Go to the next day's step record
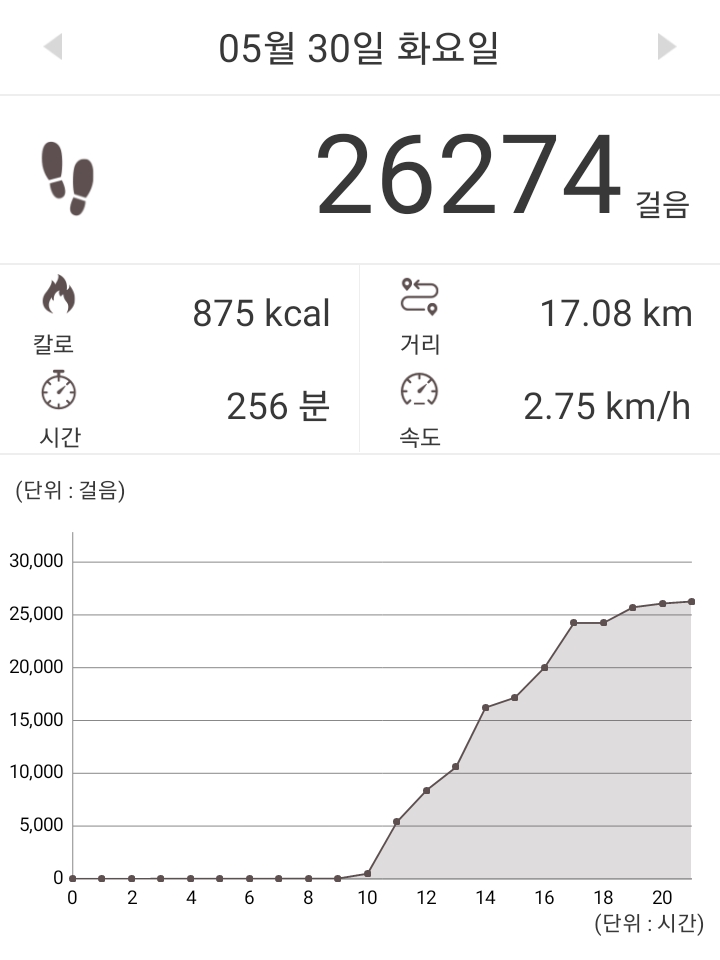 (666, 47)
